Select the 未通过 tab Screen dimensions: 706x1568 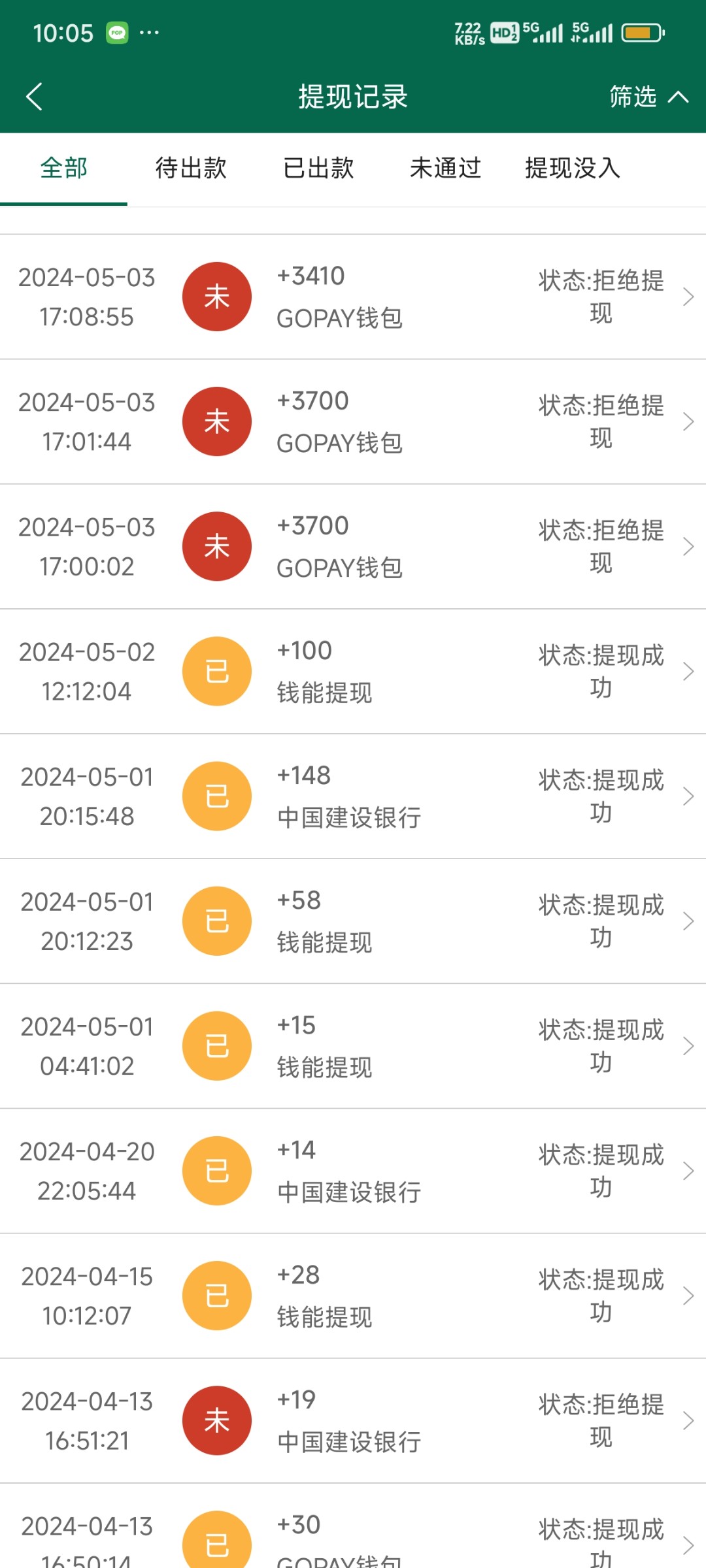(445, 169)
